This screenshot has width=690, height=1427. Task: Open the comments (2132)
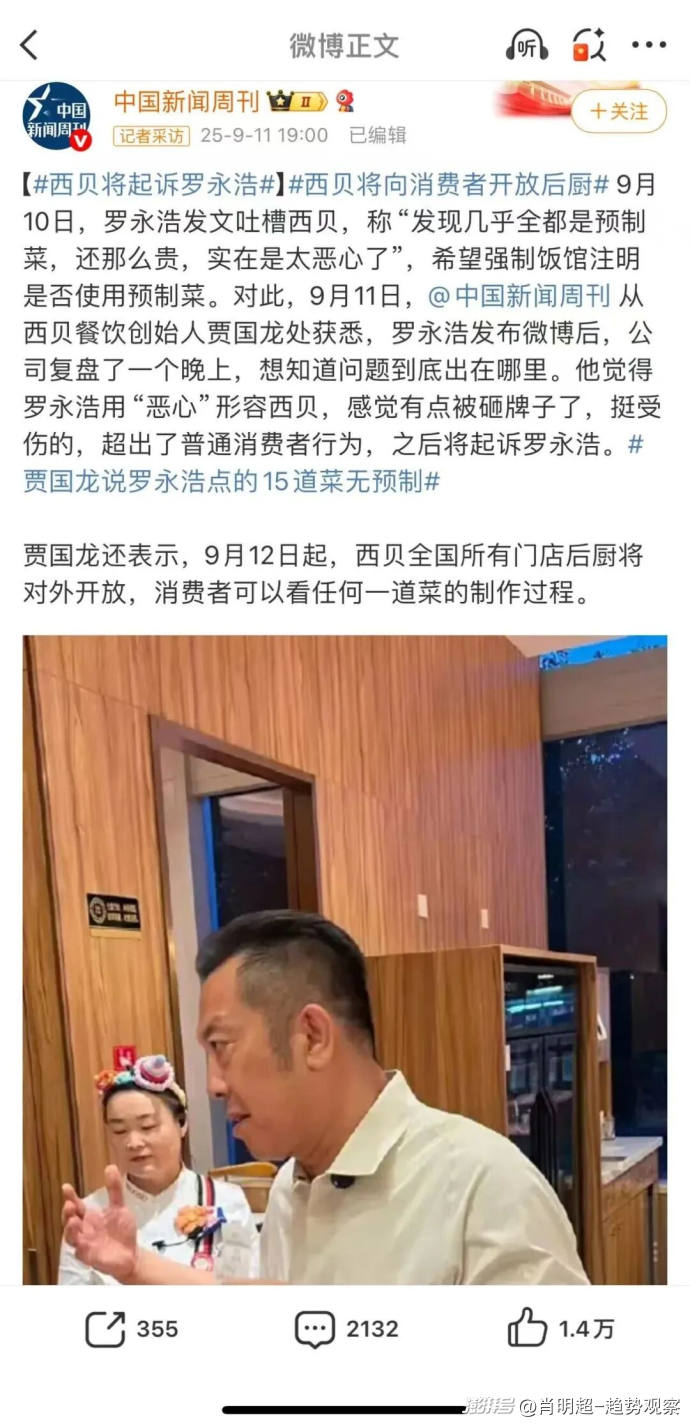click(346, 1329)
